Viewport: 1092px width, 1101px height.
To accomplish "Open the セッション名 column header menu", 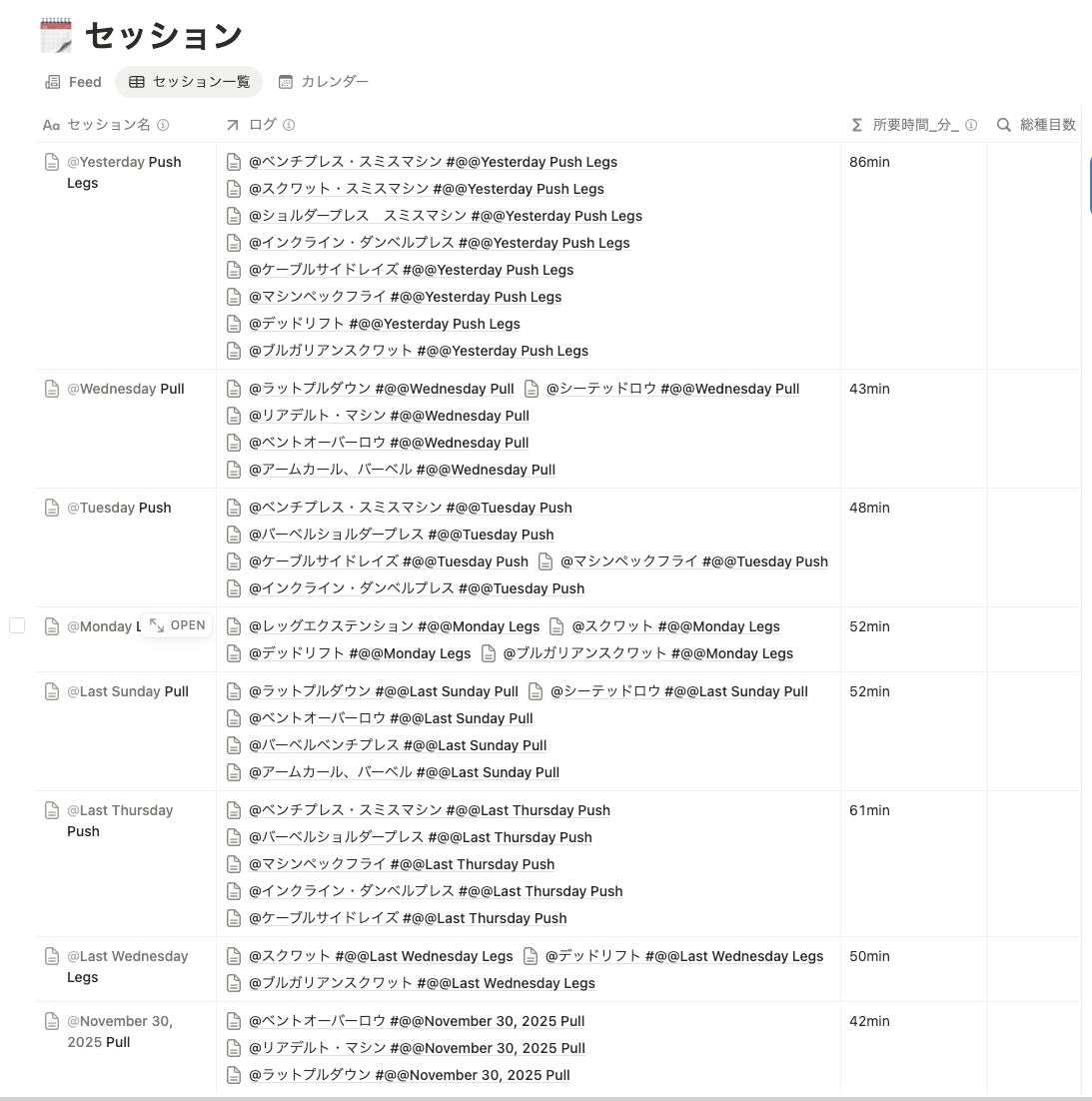I will (x=108, y=125).
